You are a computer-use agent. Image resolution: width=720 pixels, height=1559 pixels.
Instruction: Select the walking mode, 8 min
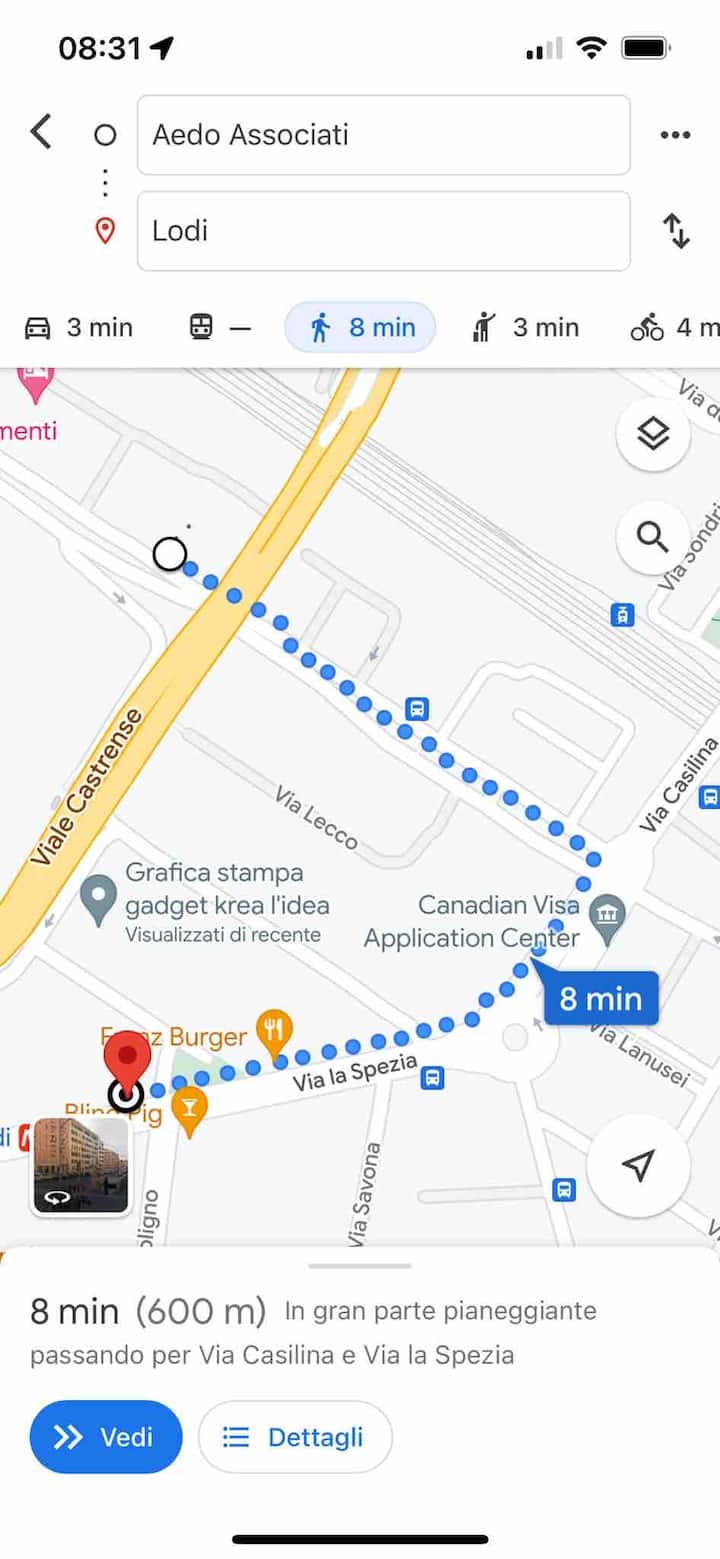(x=361, y=327)
